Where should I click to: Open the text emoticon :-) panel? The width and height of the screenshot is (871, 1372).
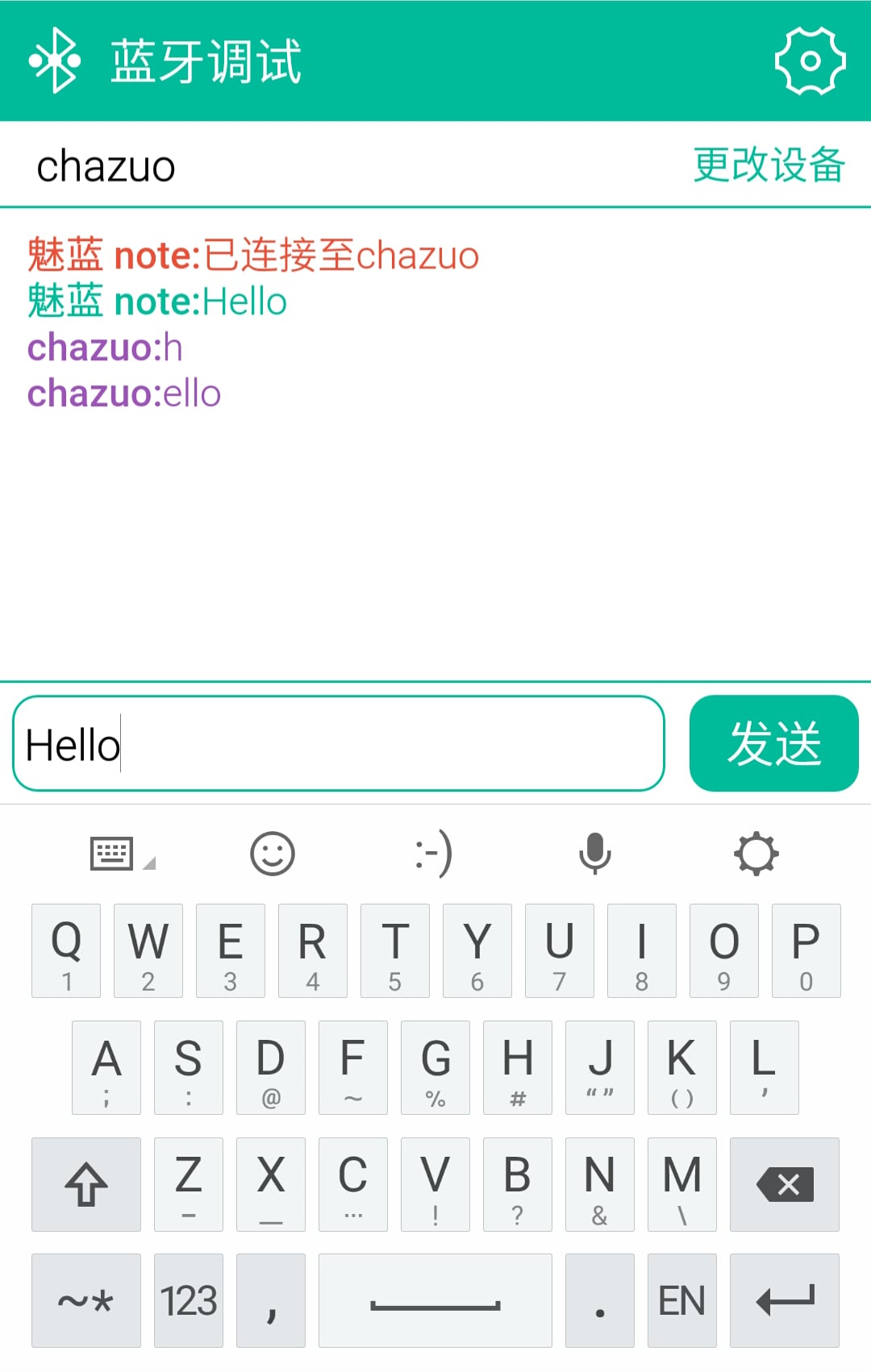(434, 854)
